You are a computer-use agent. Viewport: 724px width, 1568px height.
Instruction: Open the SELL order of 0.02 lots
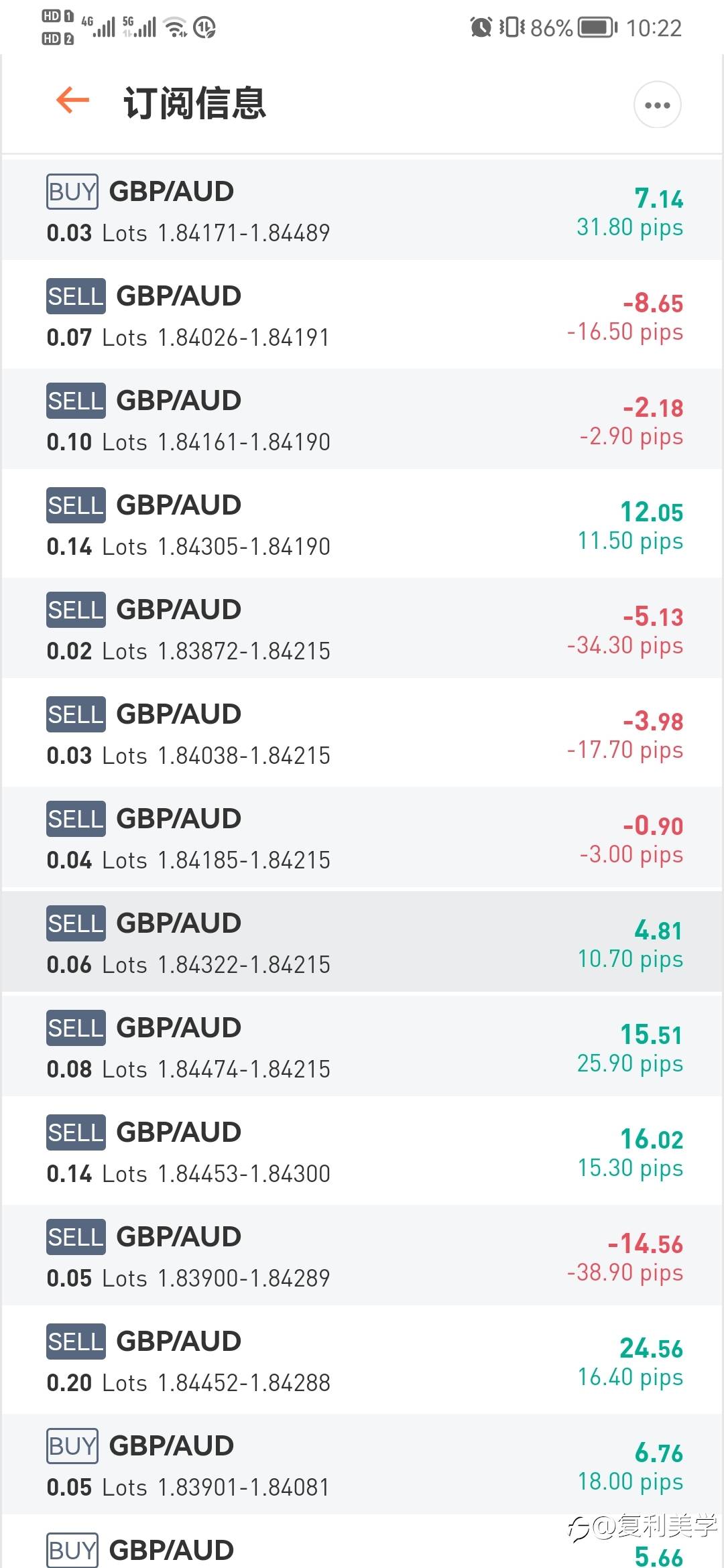[x=362, y=628]
